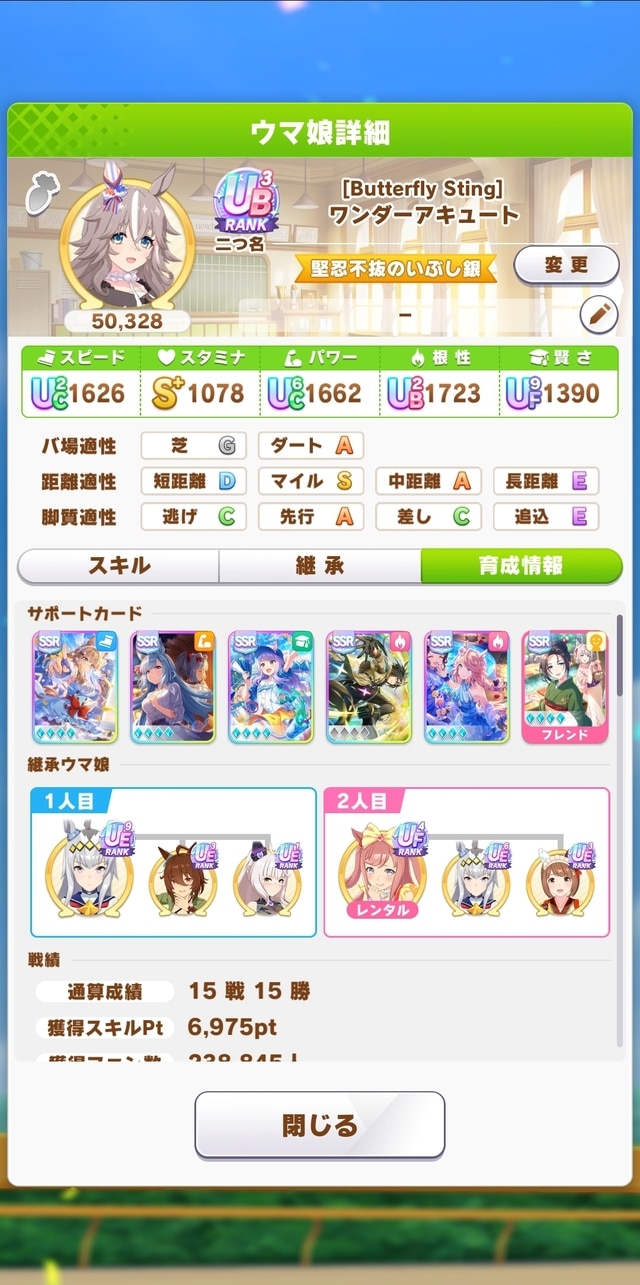
Task: Open the power support card
Action: point(173,687)
